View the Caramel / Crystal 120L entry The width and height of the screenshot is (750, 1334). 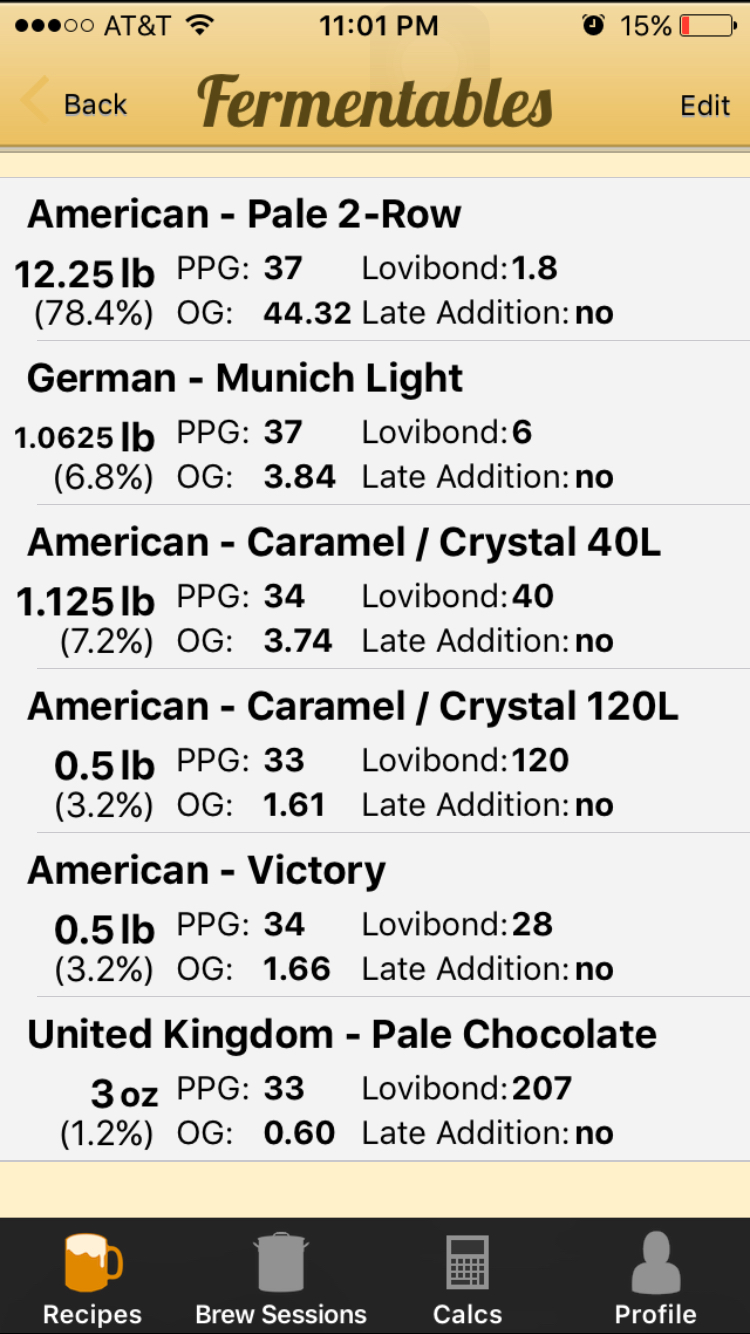(x=375, y=751)
